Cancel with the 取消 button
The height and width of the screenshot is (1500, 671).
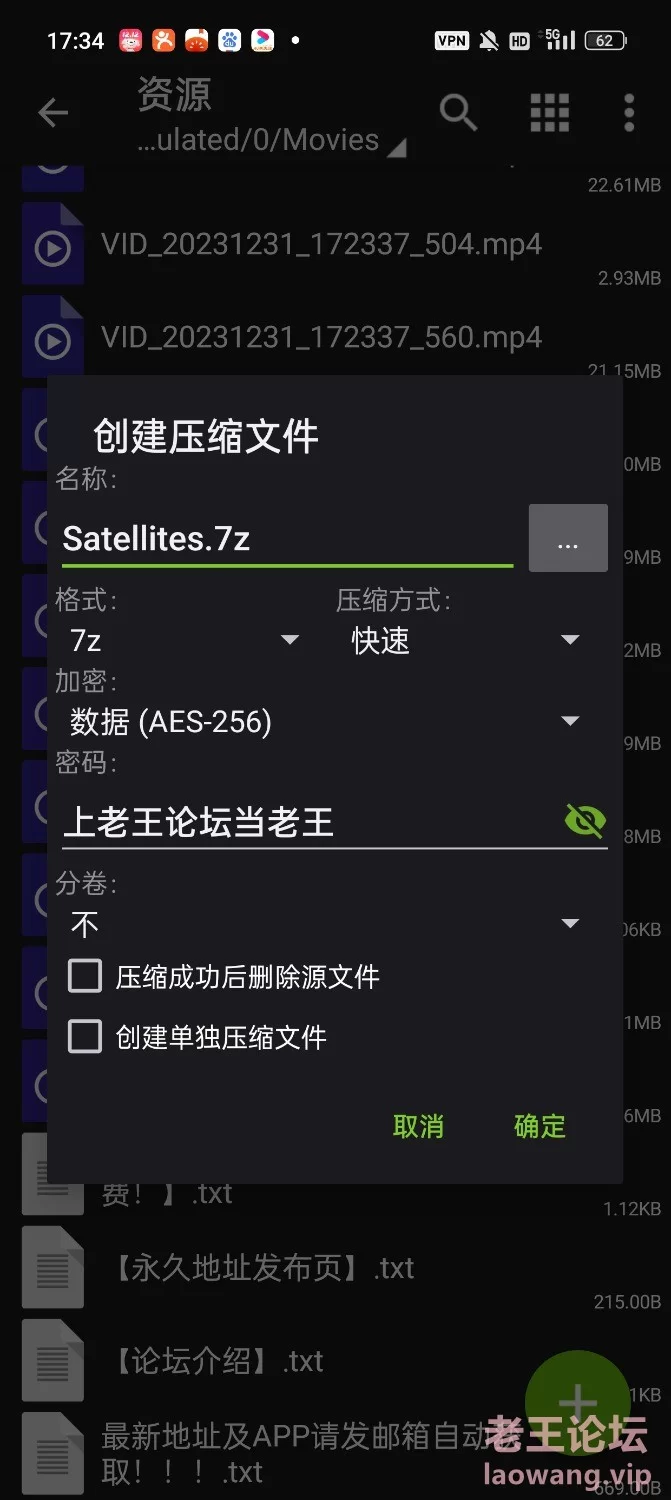(418, 1126)
